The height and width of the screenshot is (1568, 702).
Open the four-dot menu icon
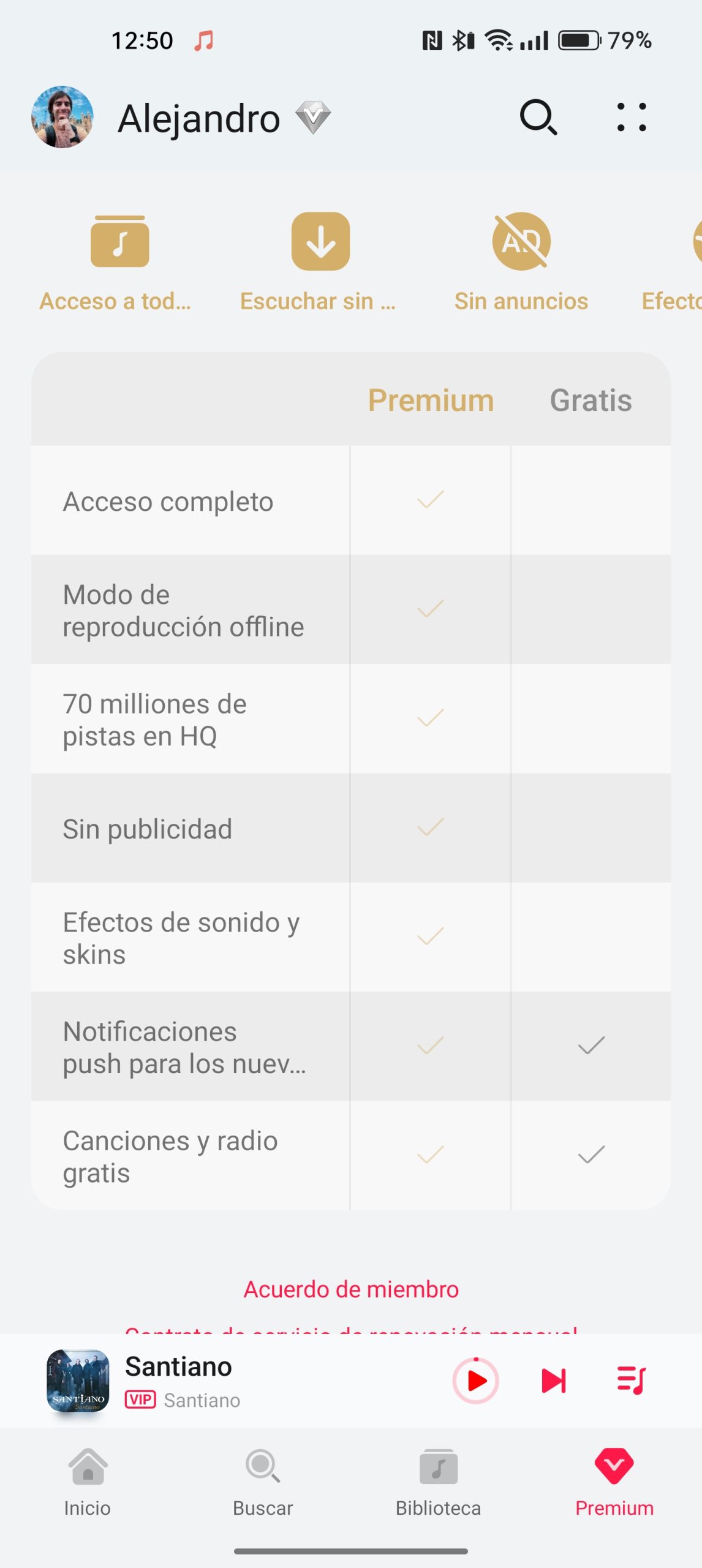631,117
